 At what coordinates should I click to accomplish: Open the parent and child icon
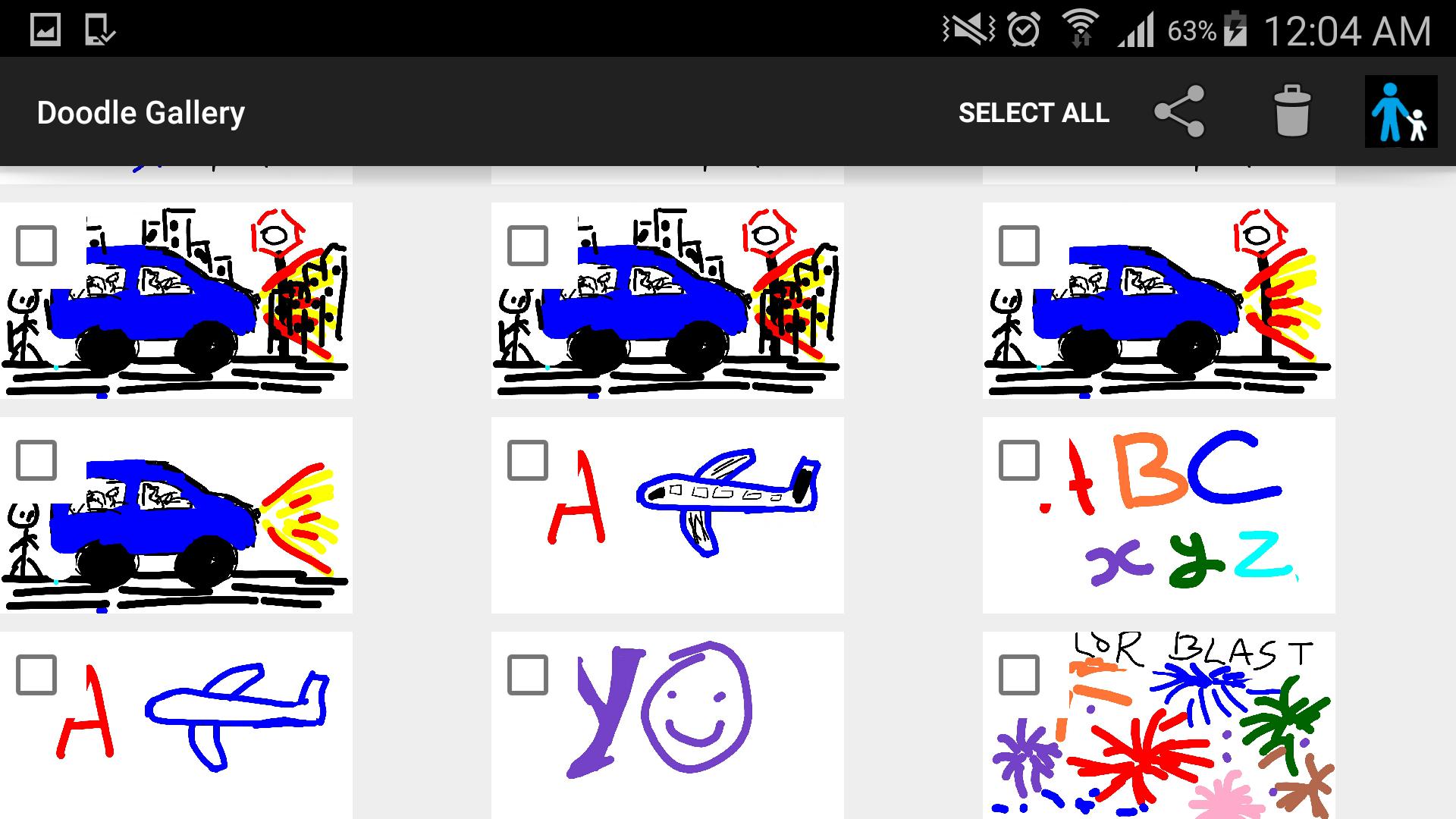[1400, 111]
